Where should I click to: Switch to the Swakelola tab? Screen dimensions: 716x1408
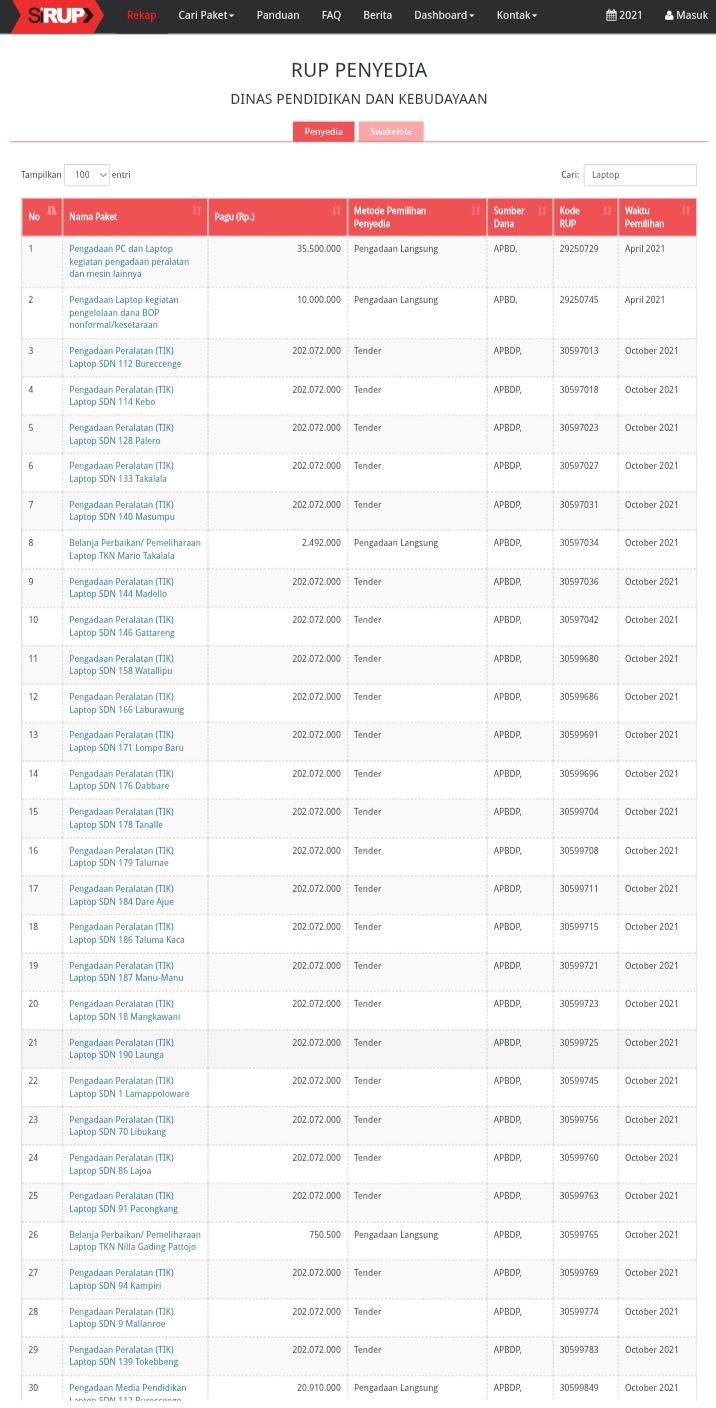tap(390, 132)
